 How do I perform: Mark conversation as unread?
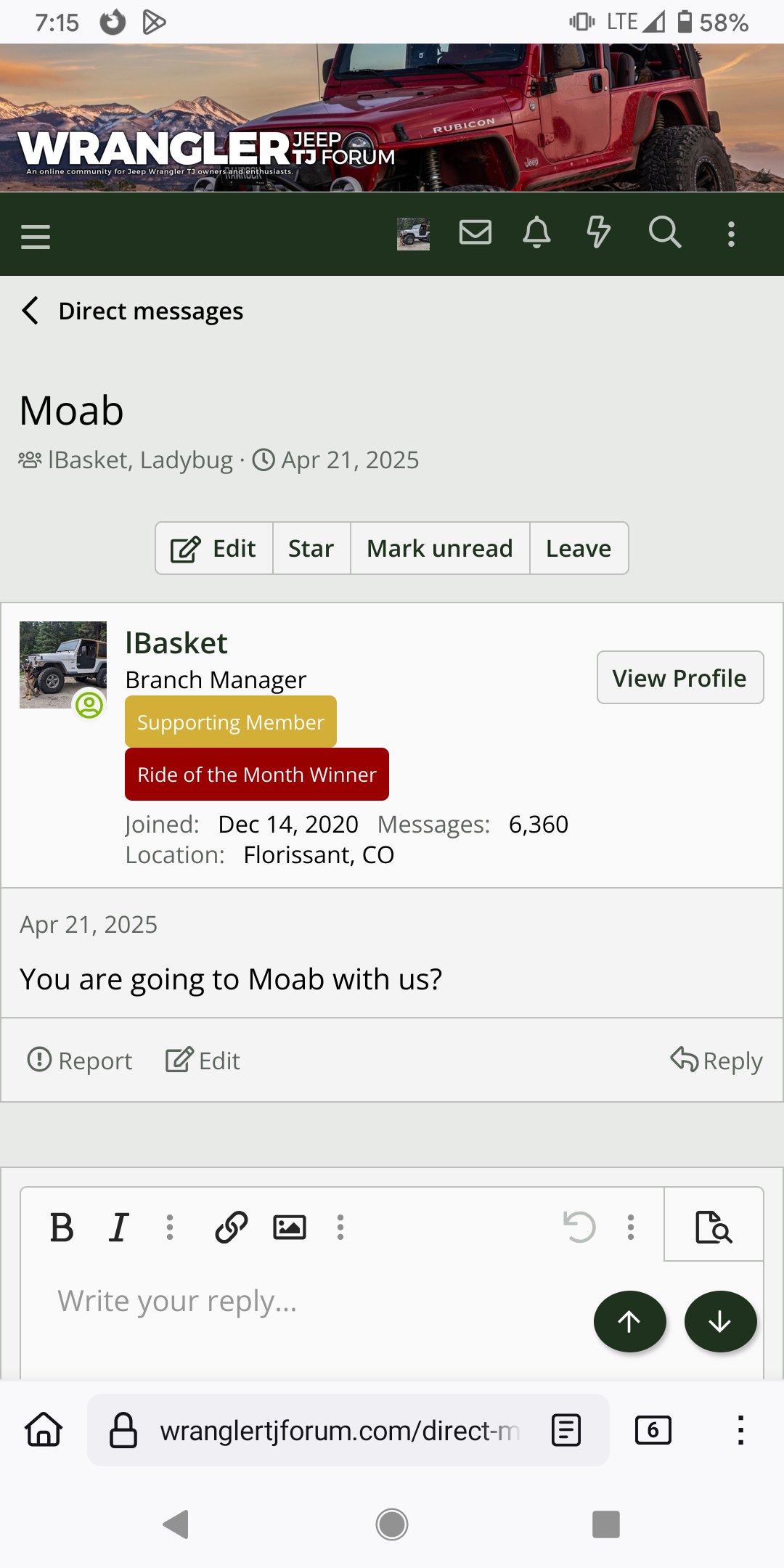[x=439, y=549]
